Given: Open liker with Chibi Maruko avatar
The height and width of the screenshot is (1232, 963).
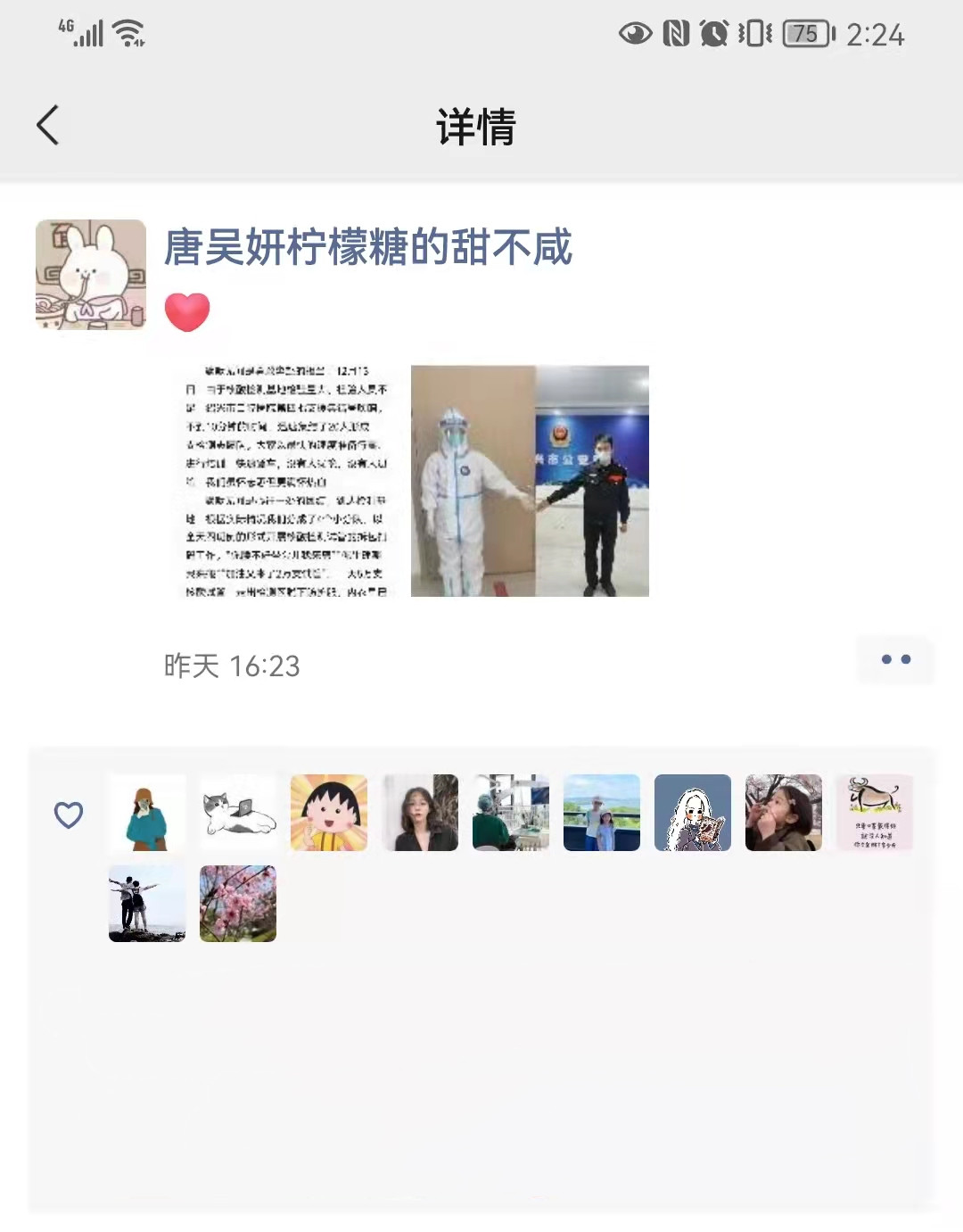Looking at the screenshot, I should pyautogui.click(x=329, y=813).
